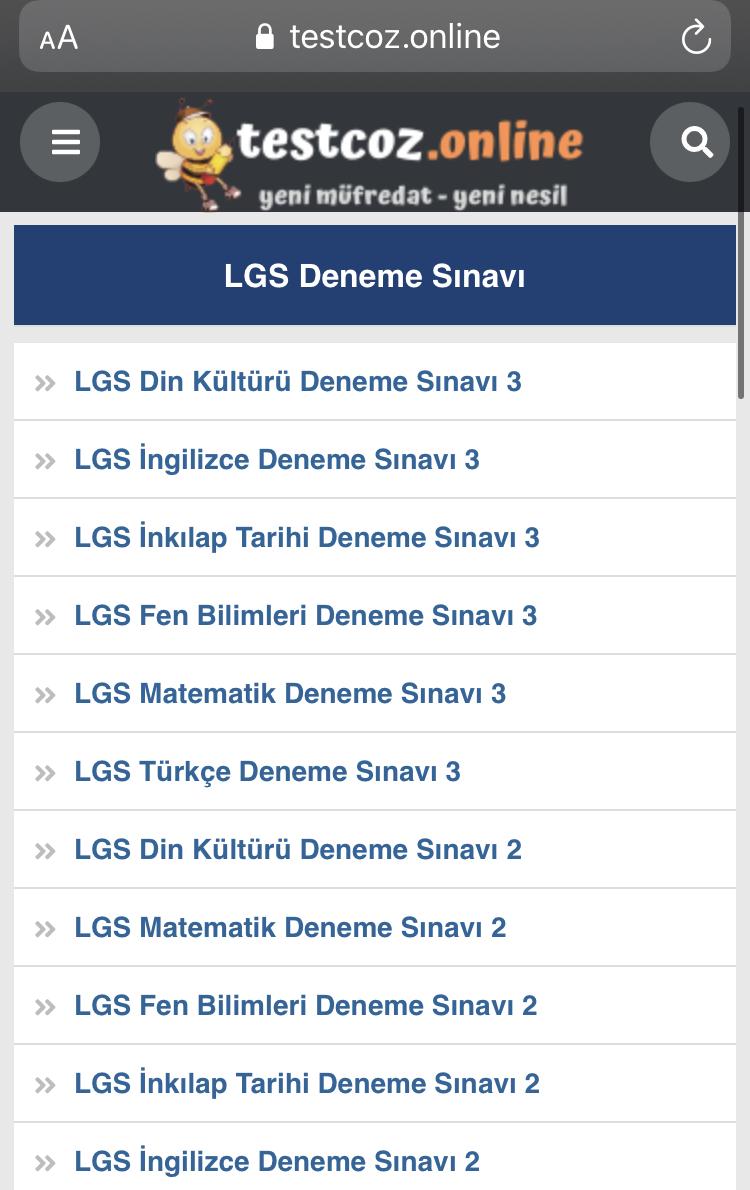This screenshot has width=750, height=1190.
Task: Open the reader text size options
Action: click(x=59, y=38)
